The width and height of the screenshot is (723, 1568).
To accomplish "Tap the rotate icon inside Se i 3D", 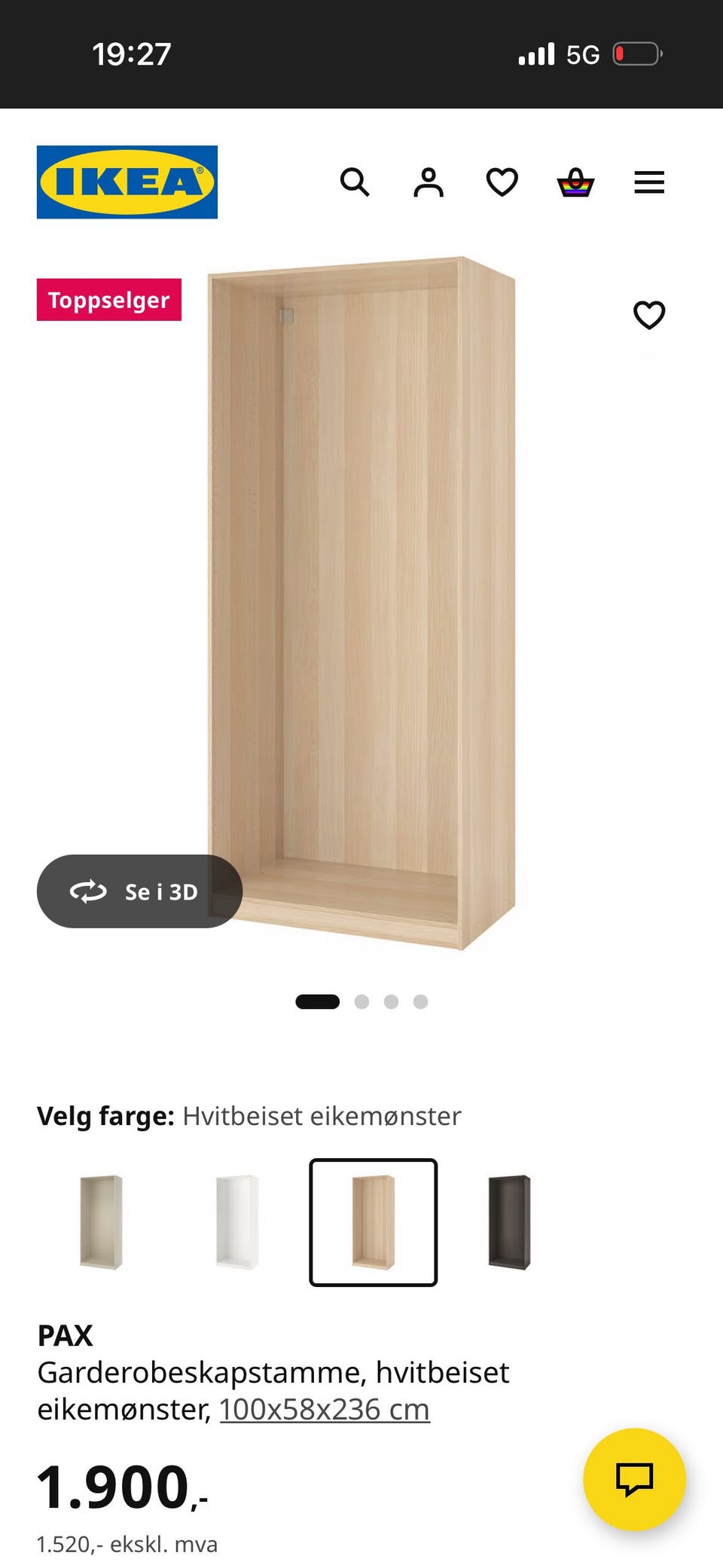I will [x=88, y=891].
